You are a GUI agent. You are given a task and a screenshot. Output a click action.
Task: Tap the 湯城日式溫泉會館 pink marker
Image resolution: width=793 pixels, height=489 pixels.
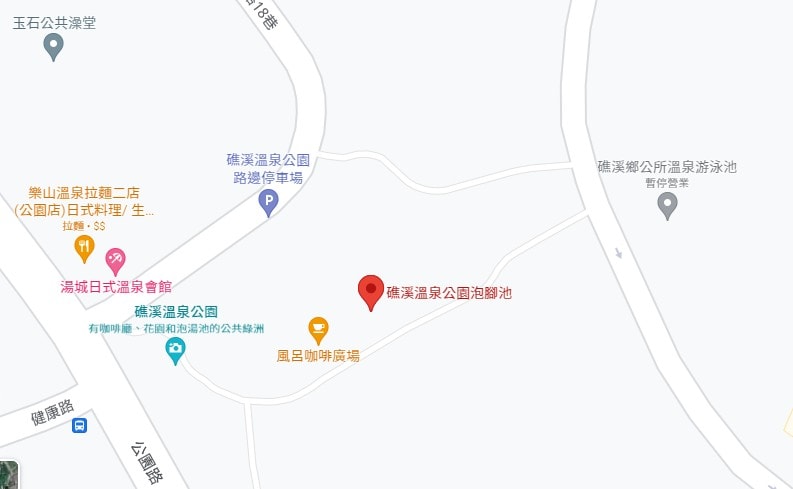point(116,260)
